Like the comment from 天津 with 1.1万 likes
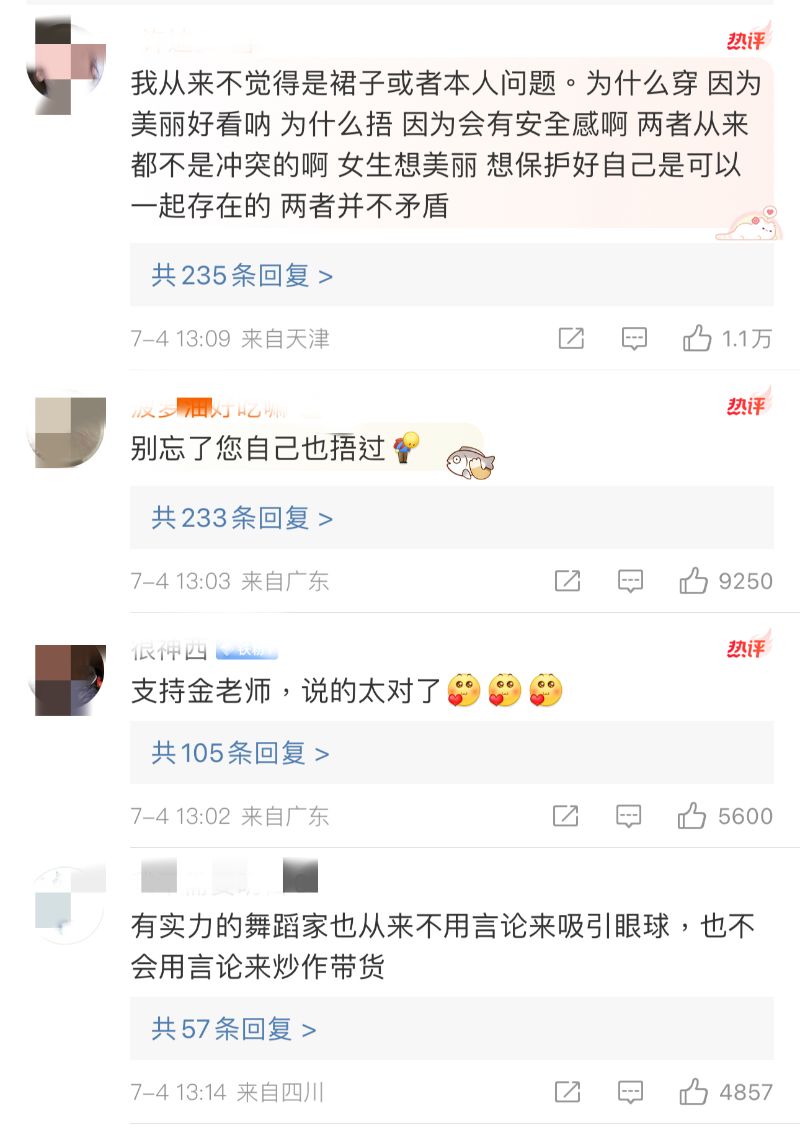 pyautogui.click(x=697, y=339)
